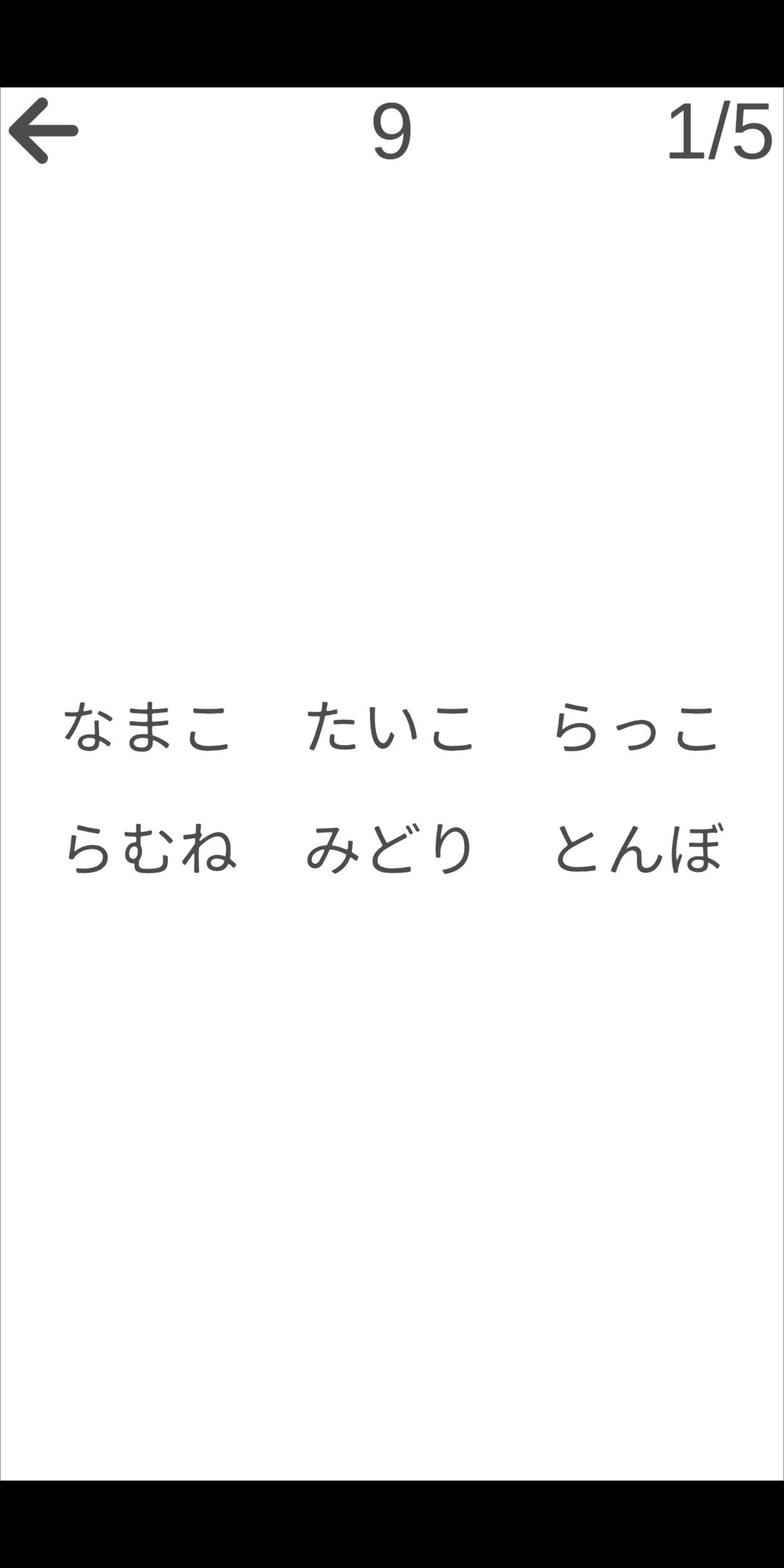The height and width of the screenshot is (1568, 784).
Task: Pick the word らっこ
Action: click(636, 726)
